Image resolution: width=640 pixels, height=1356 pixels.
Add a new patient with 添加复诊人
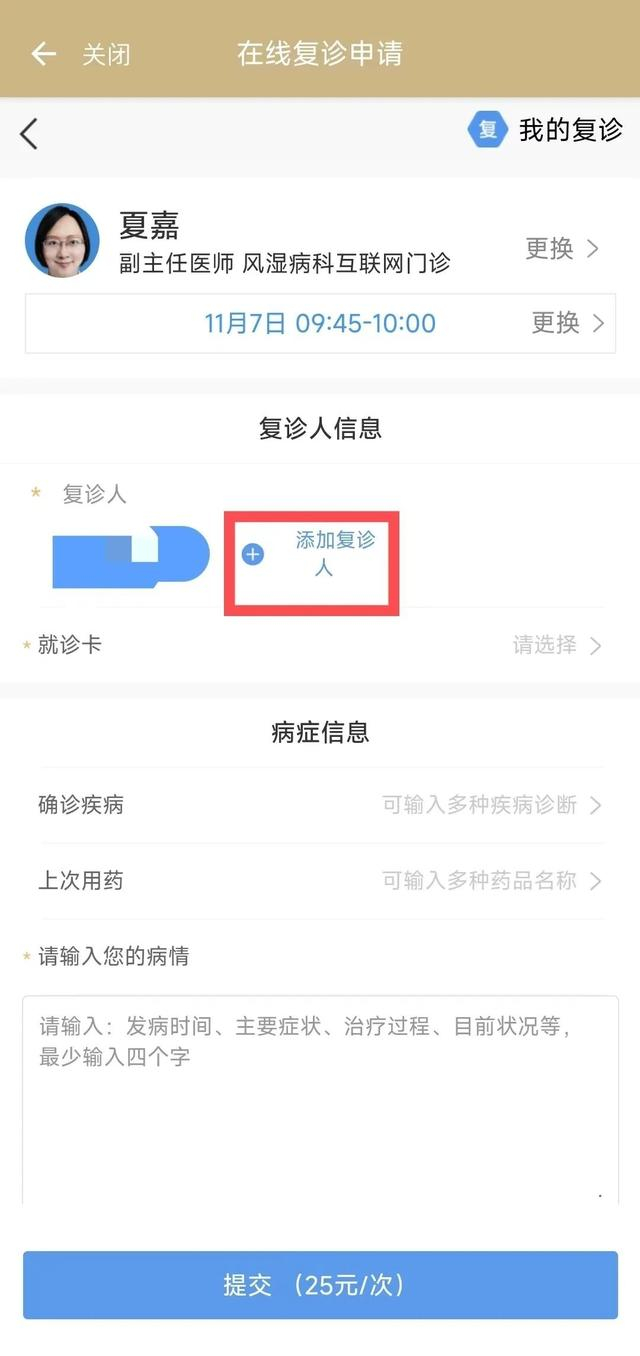point(312,554)
